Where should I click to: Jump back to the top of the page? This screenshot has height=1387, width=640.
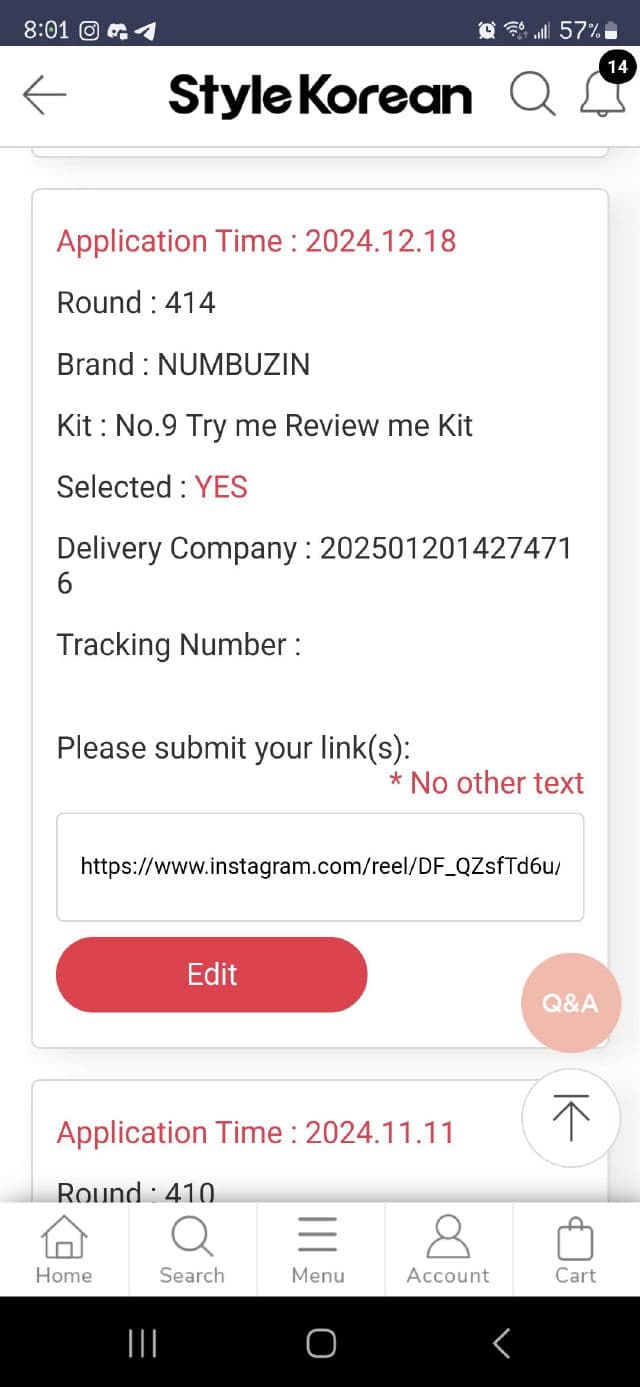click(571, 1117)
